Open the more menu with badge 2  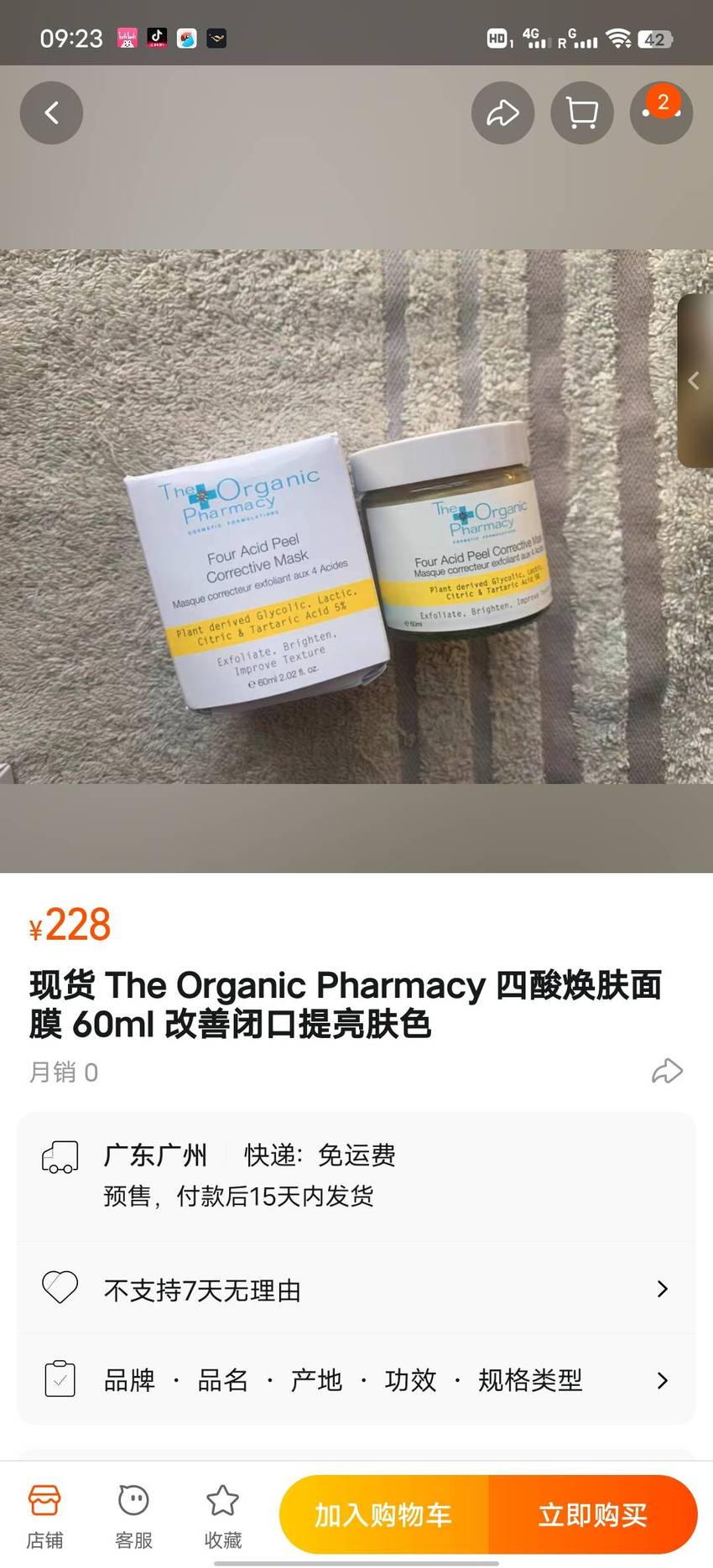(661, 112)
